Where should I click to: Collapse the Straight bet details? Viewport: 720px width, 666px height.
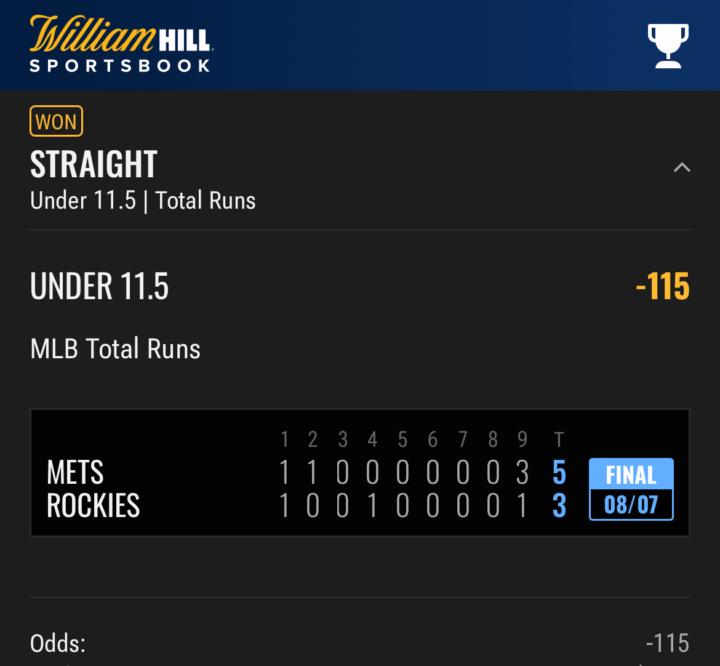(x=681, y=167)
